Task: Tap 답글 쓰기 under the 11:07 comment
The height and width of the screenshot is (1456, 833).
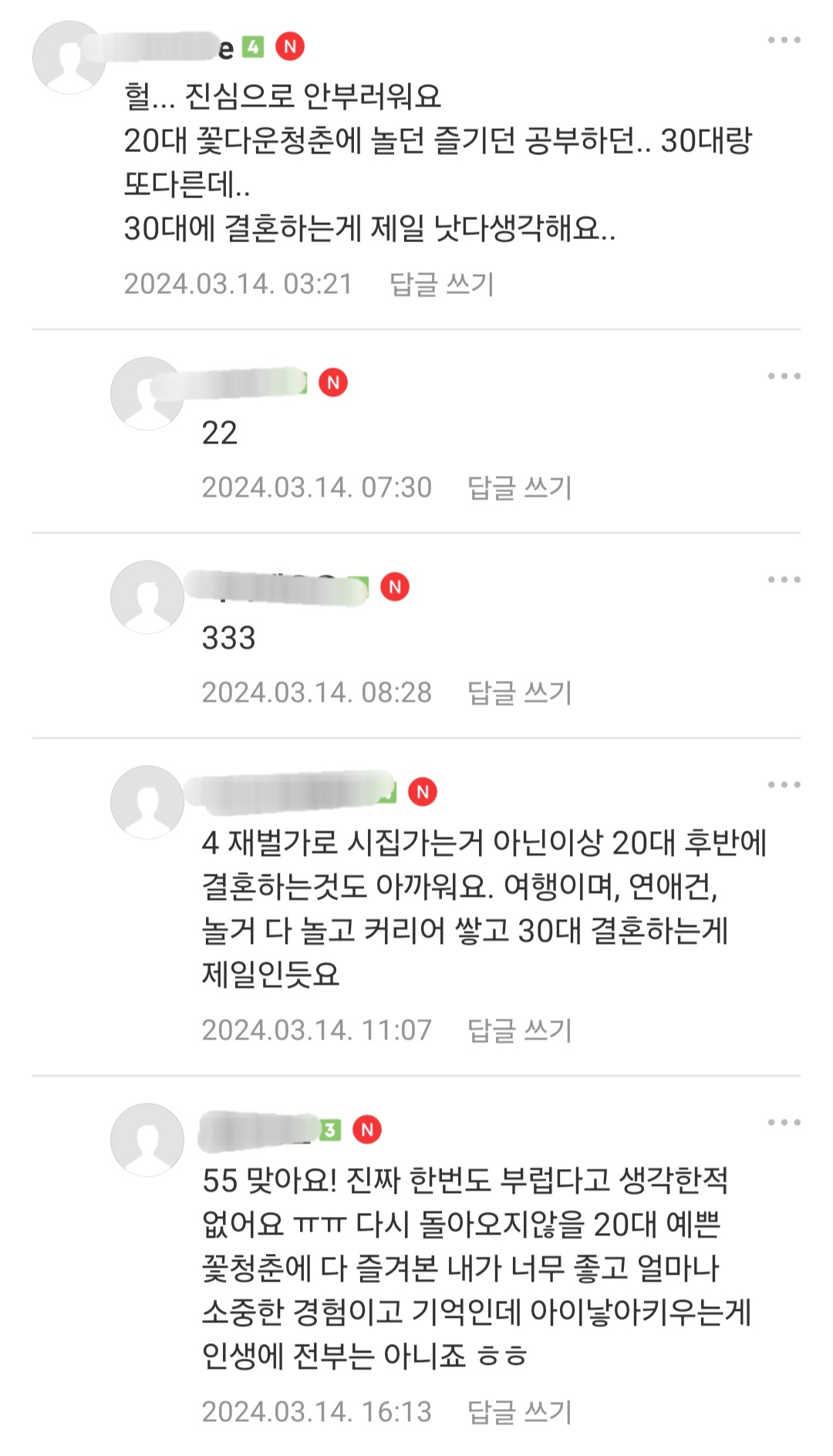Action: (519, 1030)
